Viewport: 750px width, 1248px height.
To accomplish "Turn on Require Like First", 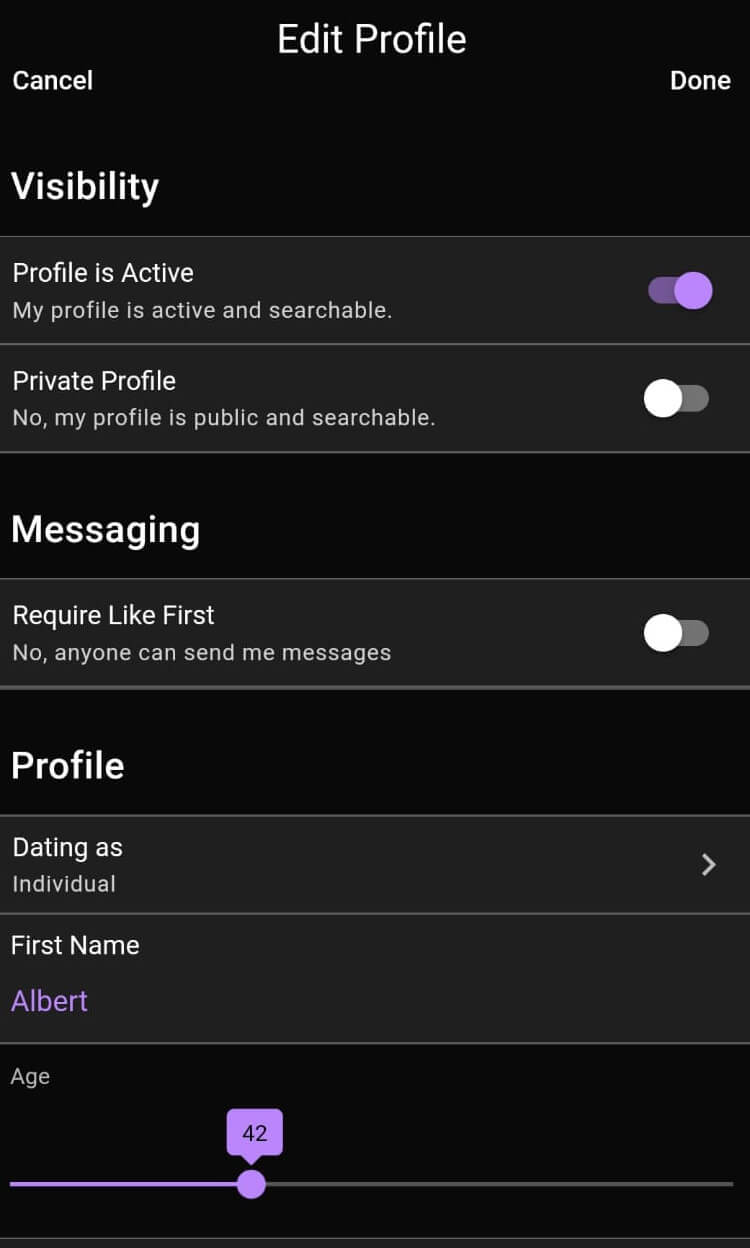I will 676,633.
